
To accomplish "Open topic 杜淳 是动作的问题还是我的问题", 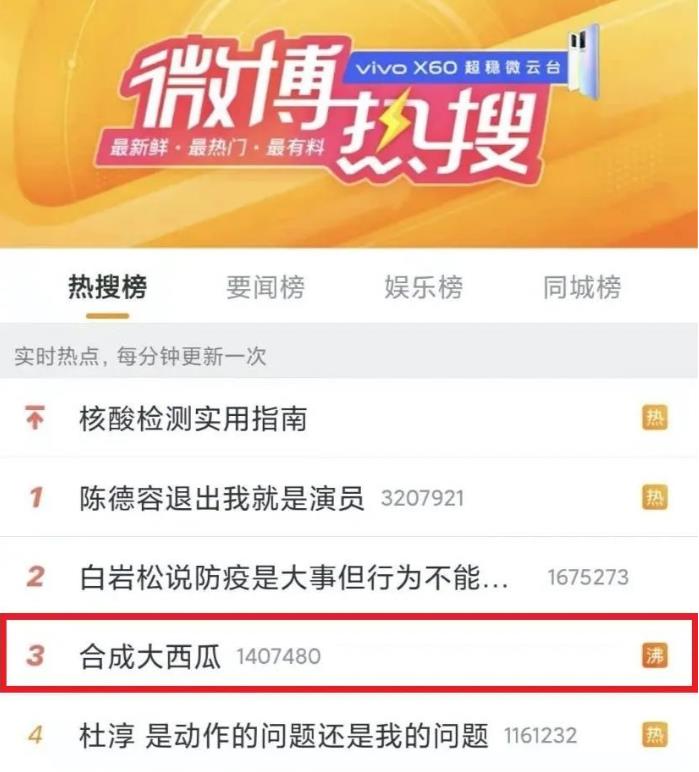I will 284,737.
